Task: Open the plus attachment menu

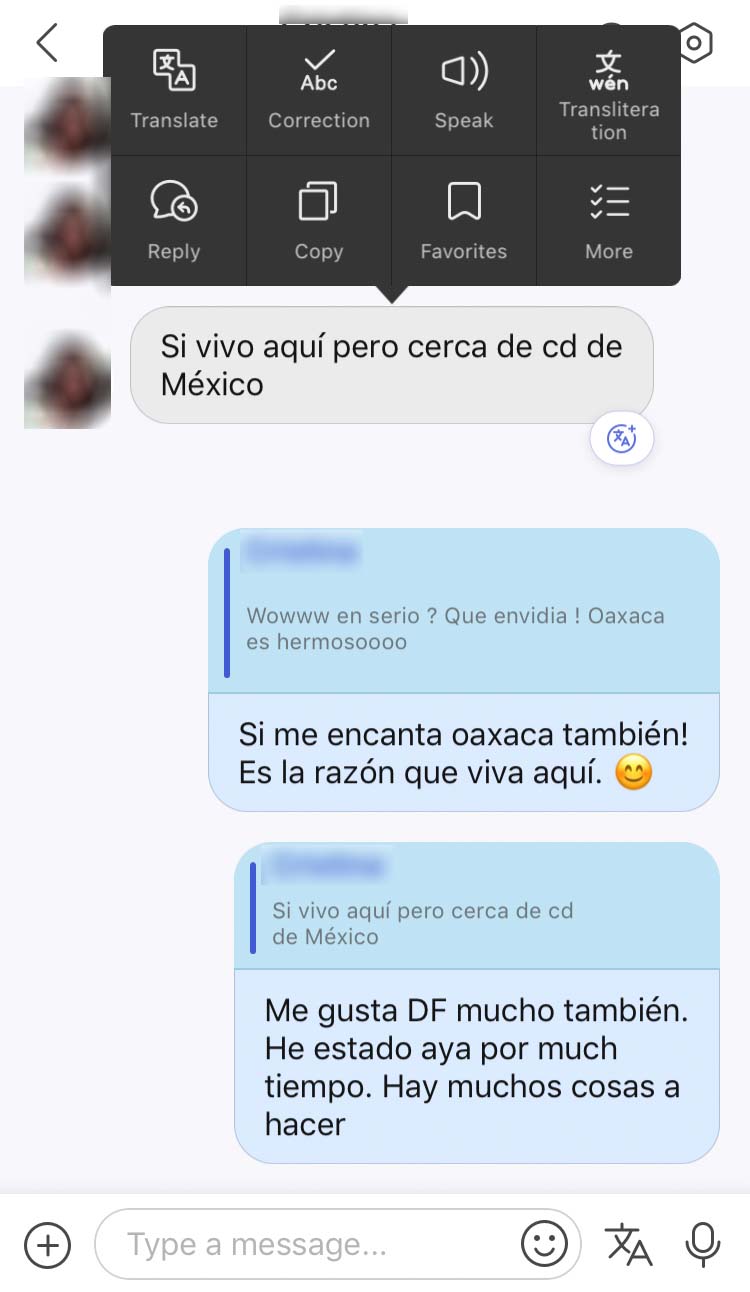Action: tap(47, 1245)
